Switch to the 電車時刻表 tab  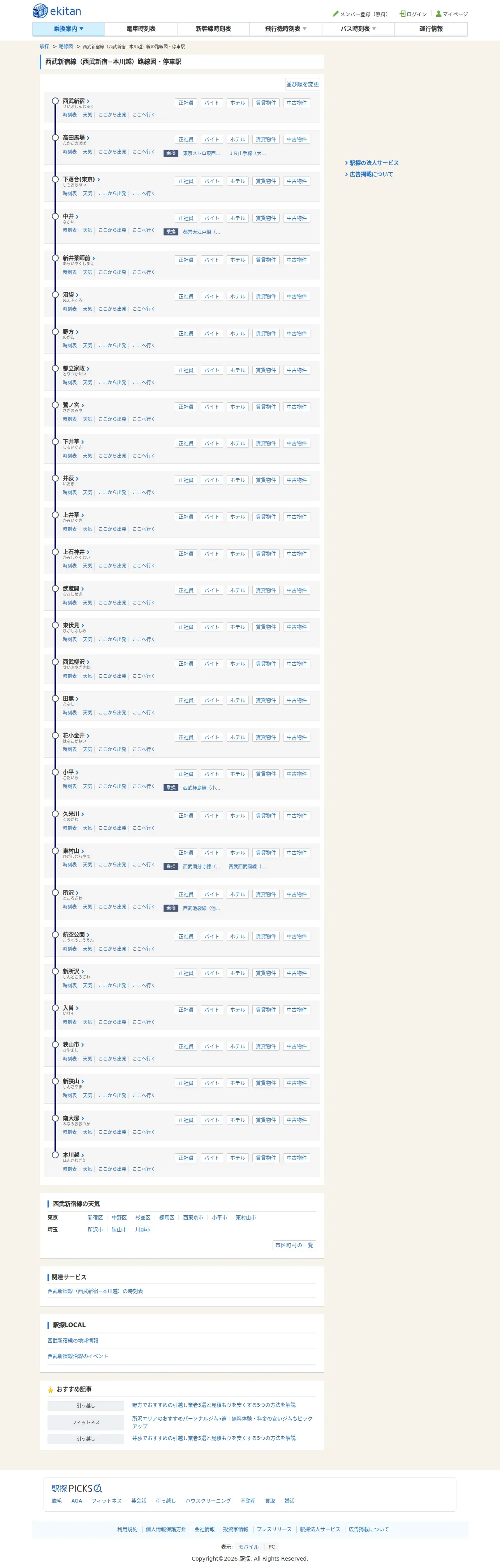(141, 28)
